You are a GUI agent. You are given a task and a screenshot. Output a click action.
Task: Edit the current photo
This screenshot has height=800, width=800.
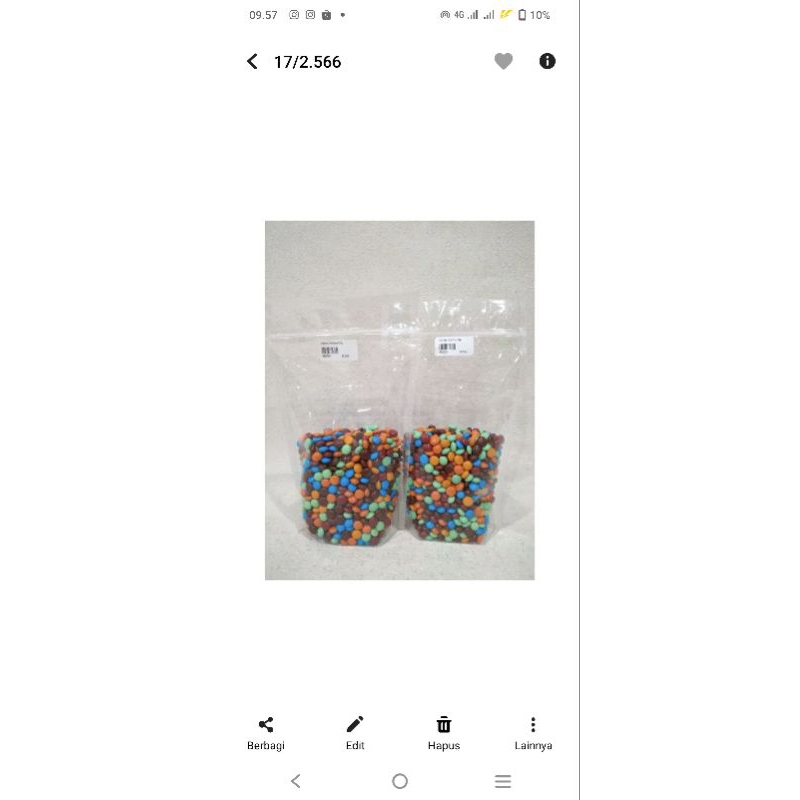(x=355, y=734)
